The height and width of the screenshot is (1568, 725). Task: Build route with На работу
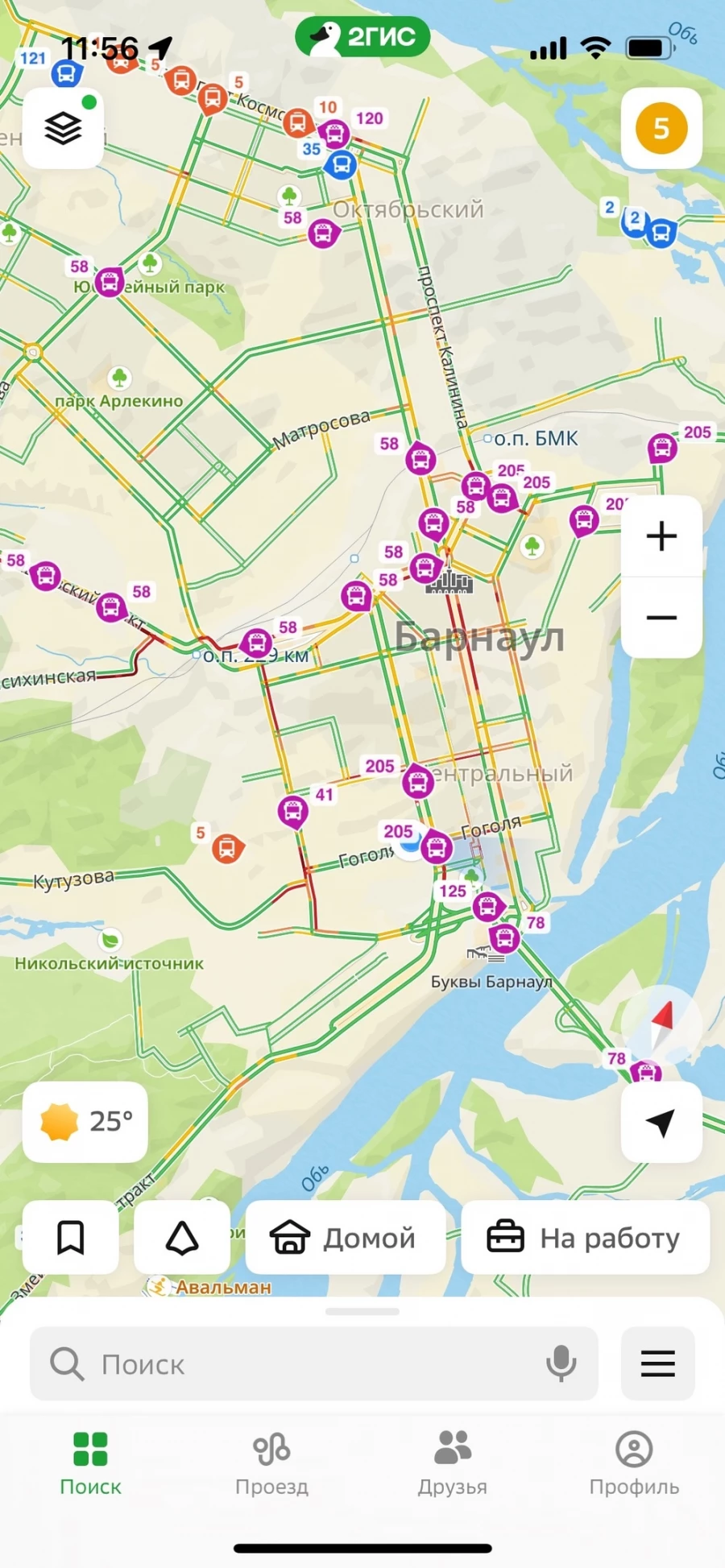[585, 1238]
